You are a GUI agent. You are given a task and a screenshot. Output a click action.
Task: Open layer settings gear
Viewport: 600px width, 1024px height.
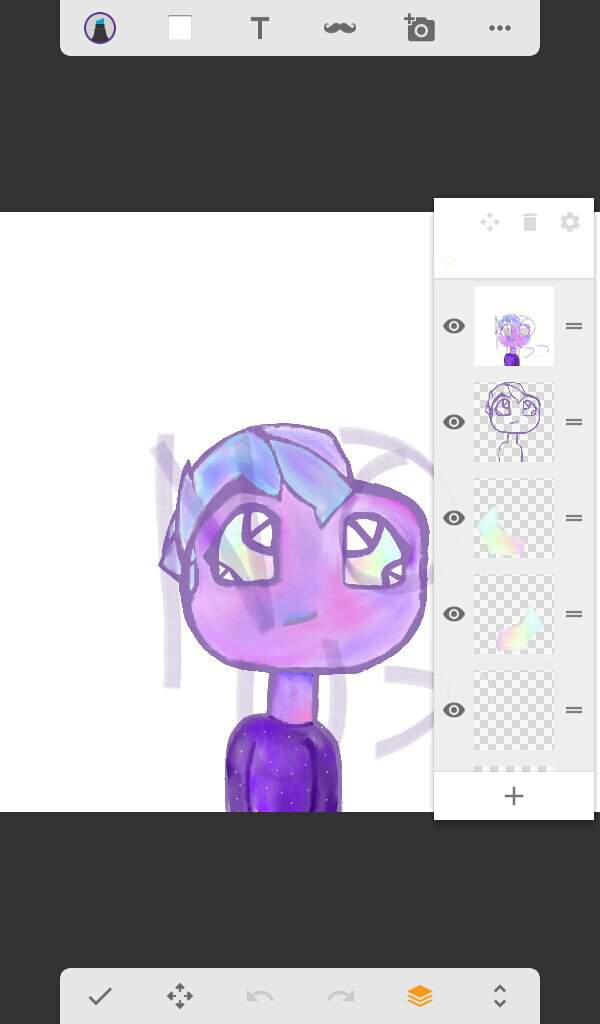tap(570, 222)
